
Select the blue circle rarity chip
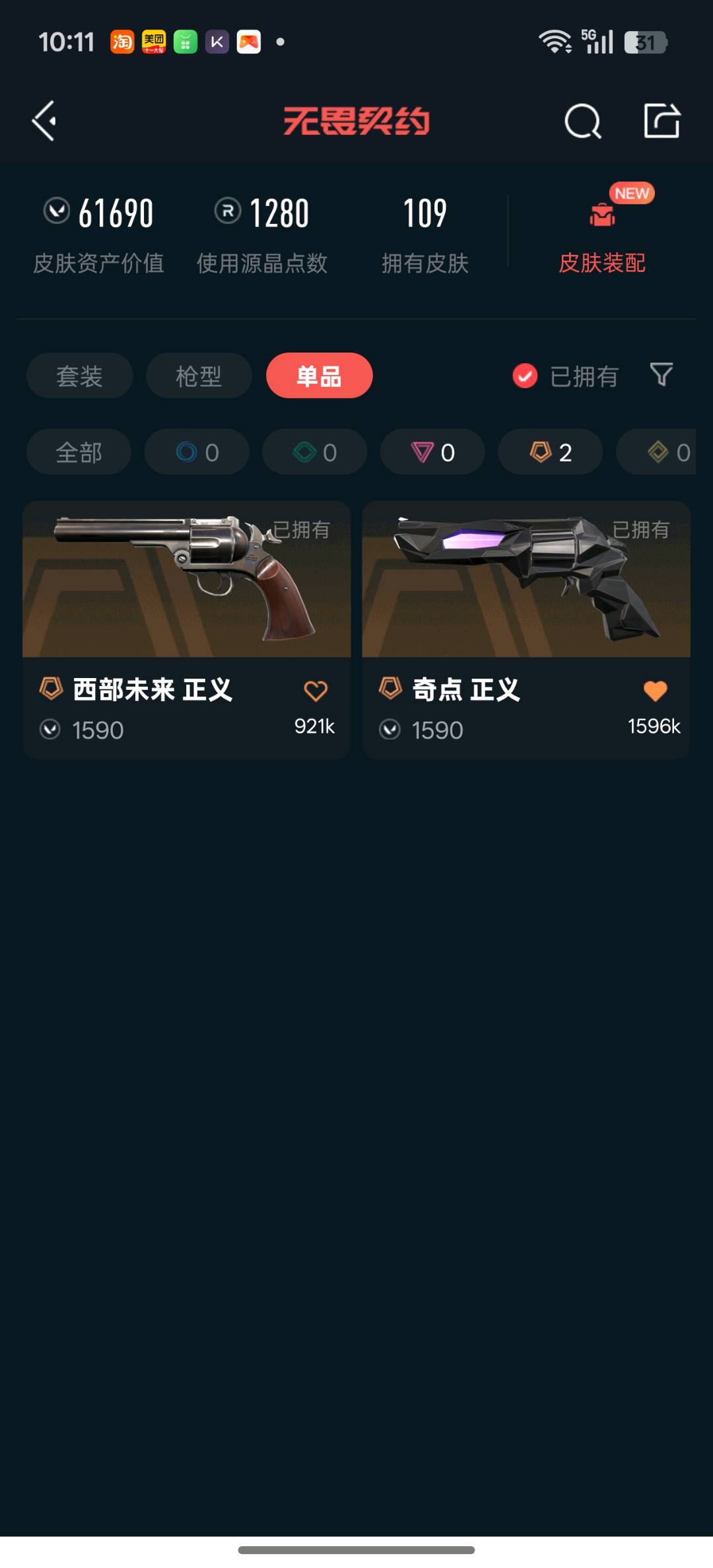(197, 452)
